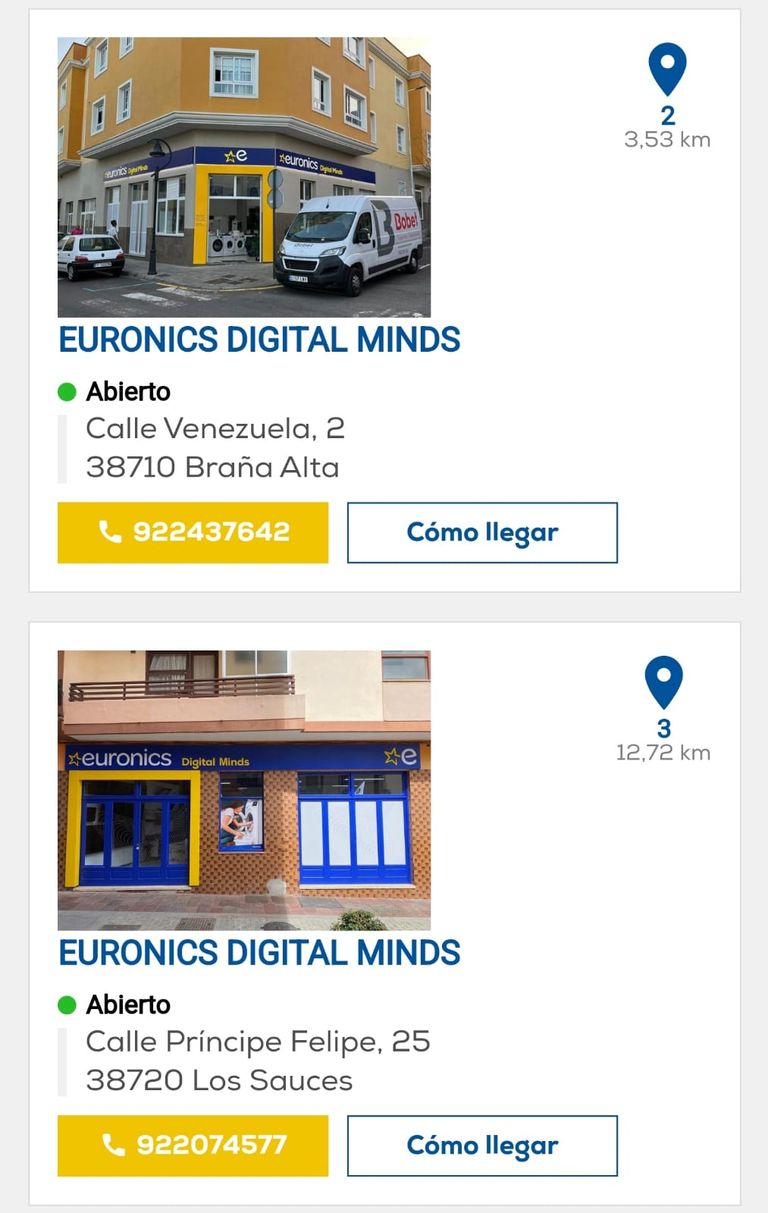Viewport: 768px width, 1213px height.
Task: View the Braña Alta store photo
Action: pyautogui.click(x=244, y=177)
